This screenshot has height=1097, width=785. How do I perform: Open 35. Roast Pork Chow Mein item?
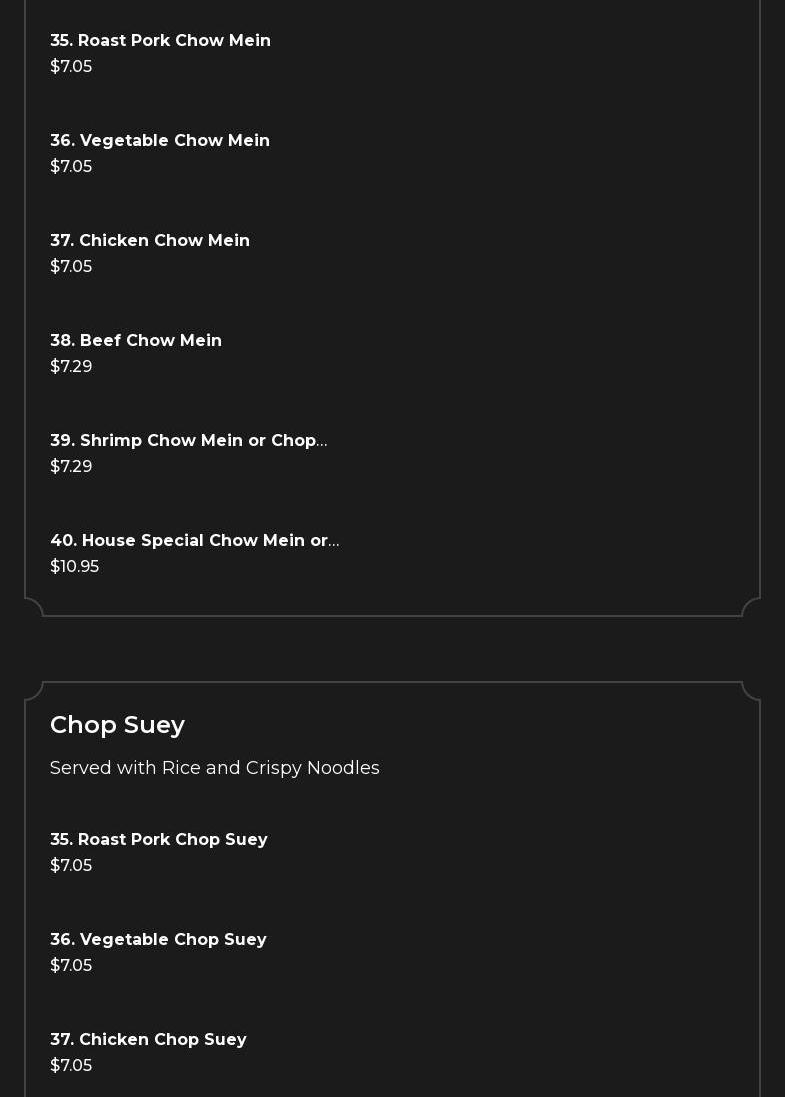pyautogui.click(x=160, y=41)
